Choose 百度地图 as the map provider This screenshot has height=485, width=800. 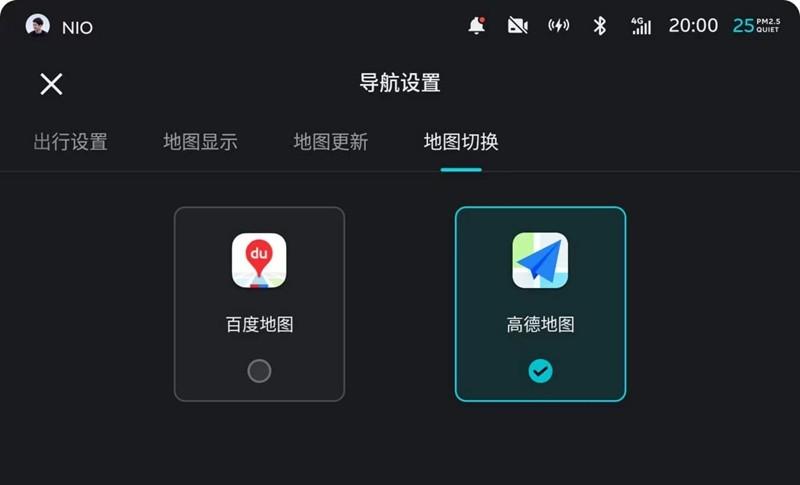click(x=259, y=304)
